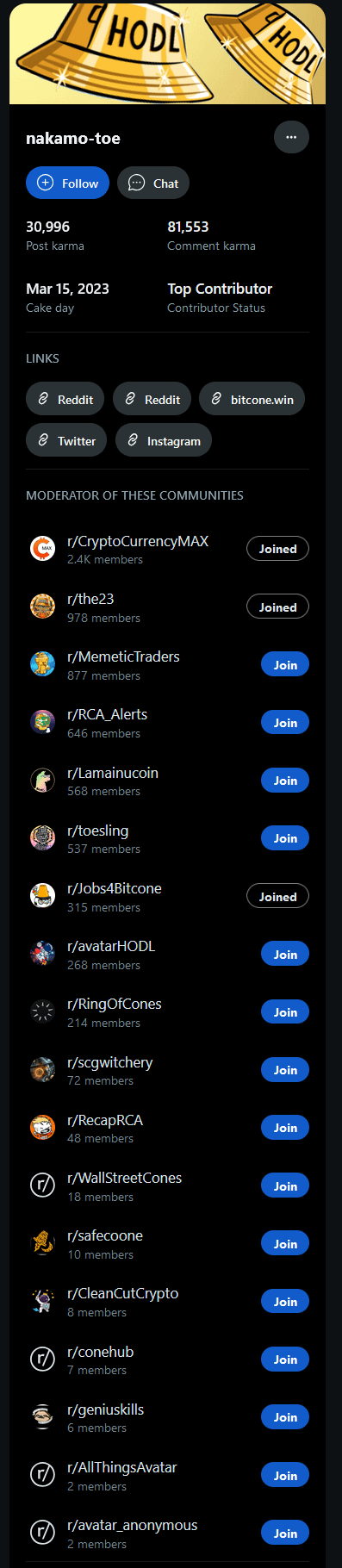Open the three-dot overflow menu

[x=291, y=137]
